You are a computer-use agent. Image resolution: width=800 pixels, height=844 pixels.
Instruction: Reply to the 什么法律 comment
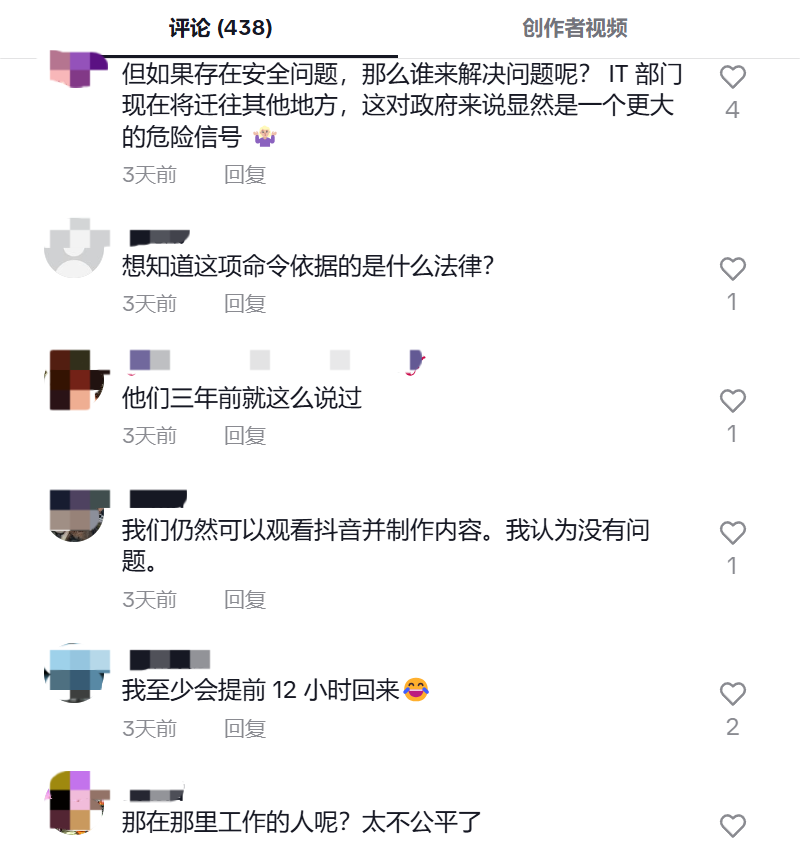245,303
